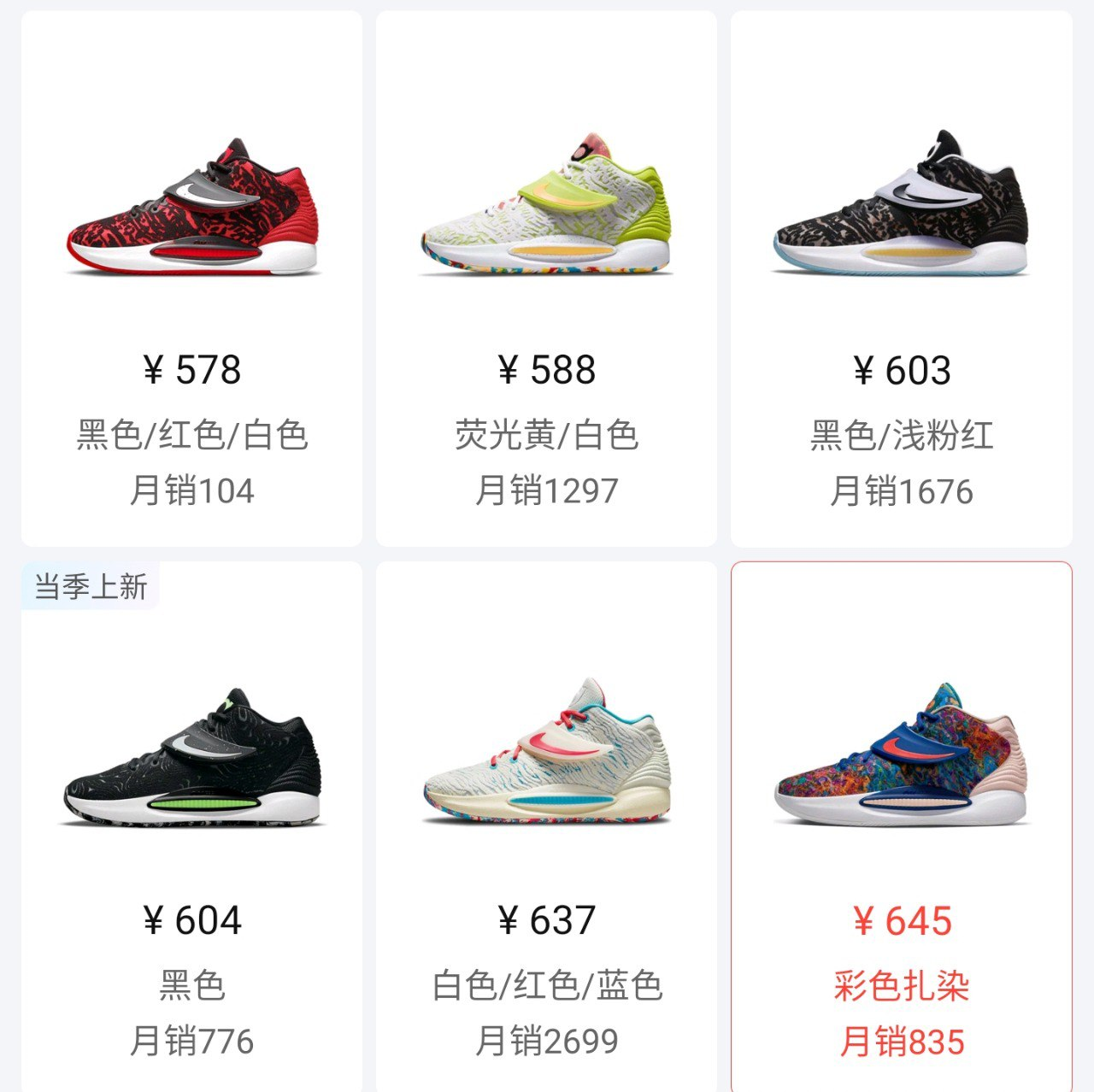This screenshot has height=1092, width=1094.
Task: Pick the ¥604 黑色 shoe marked 当季上新
Action: tap(191, 825)
